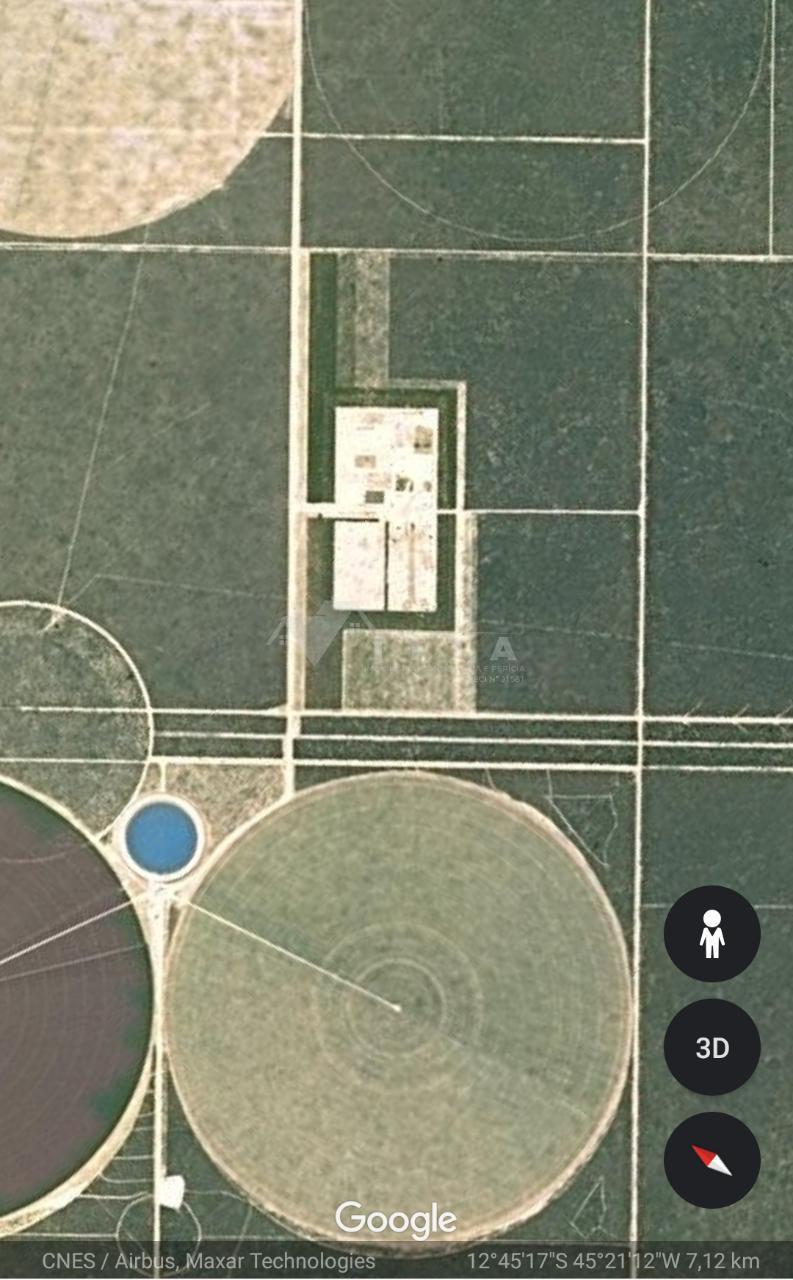The width and height of the screenshot is (793, 1280).
Task: Reset orientation with the compass button
Action: coord(712,1160)
